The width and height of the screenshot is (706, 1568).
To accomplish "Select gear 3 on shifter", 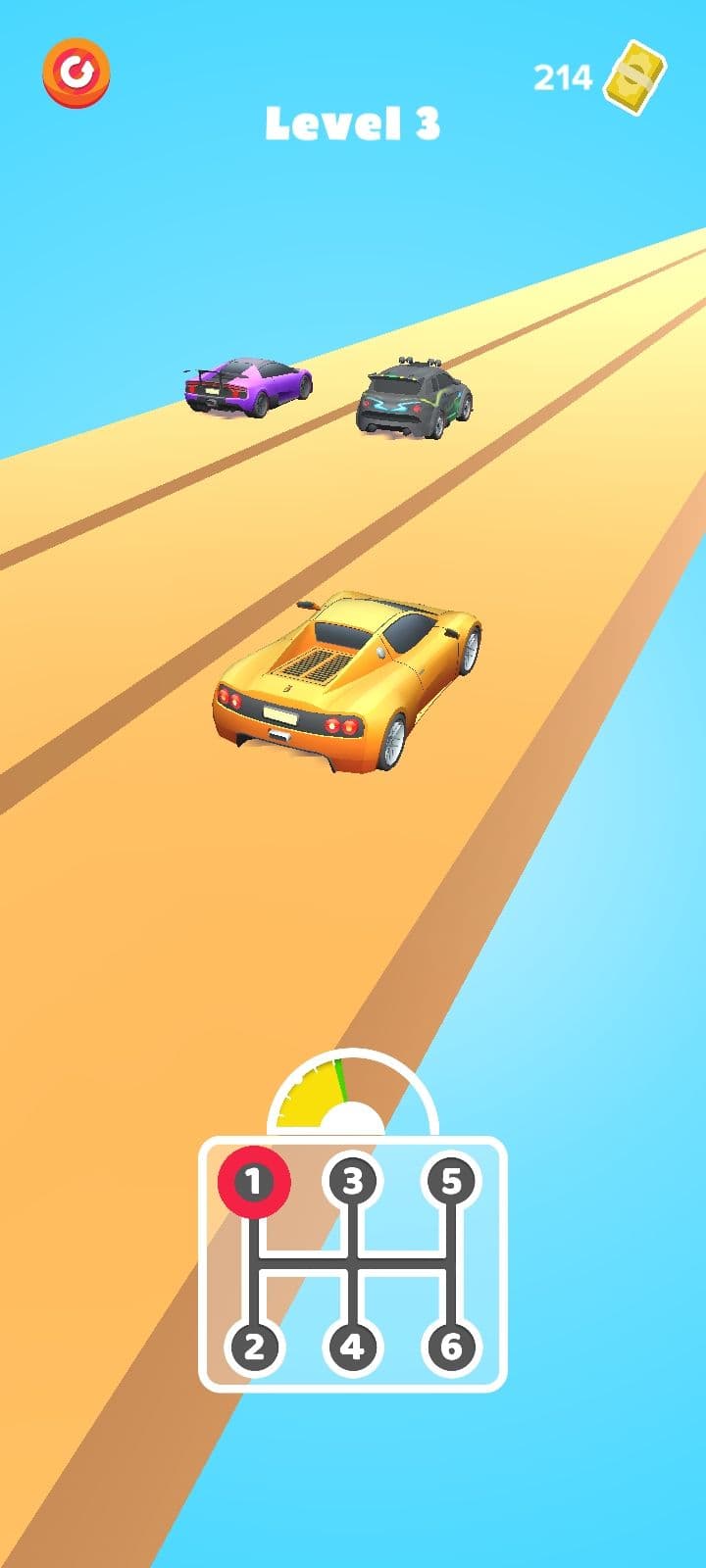I will [352, 1182].
